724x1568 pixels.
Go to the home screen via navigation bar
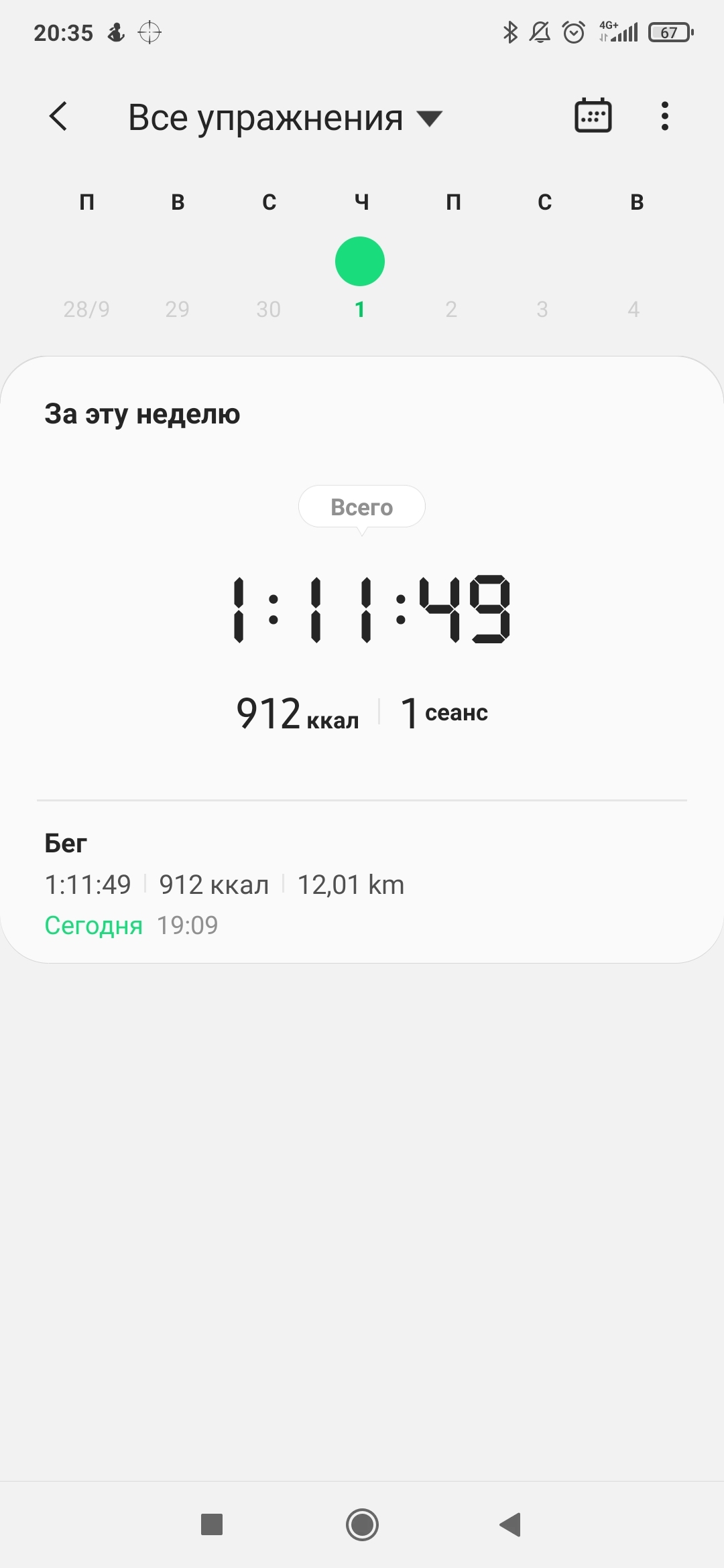tap(362, 1524)
